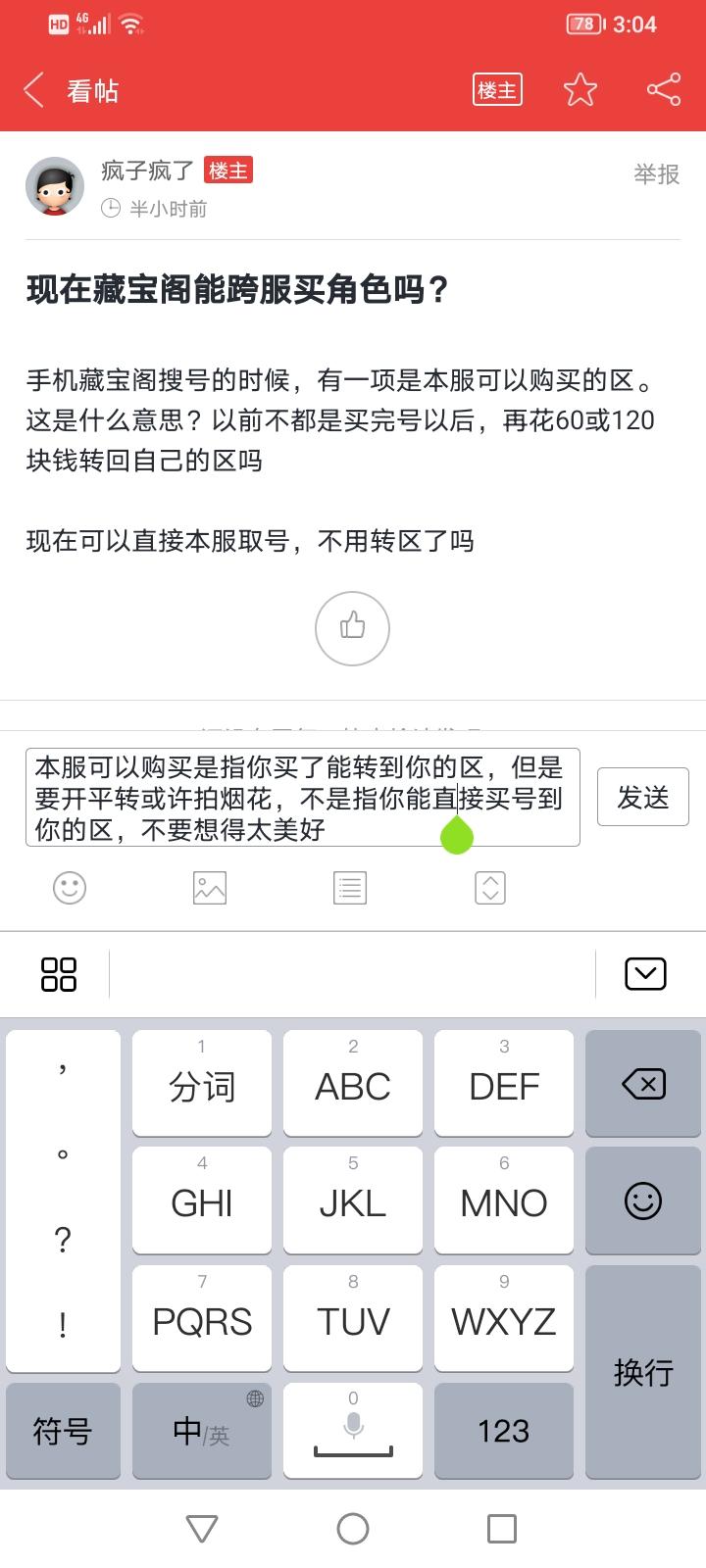The image size is (706, 1568).
Task: Open the 符号 symbols keyboard
Action: point(63,1431)
